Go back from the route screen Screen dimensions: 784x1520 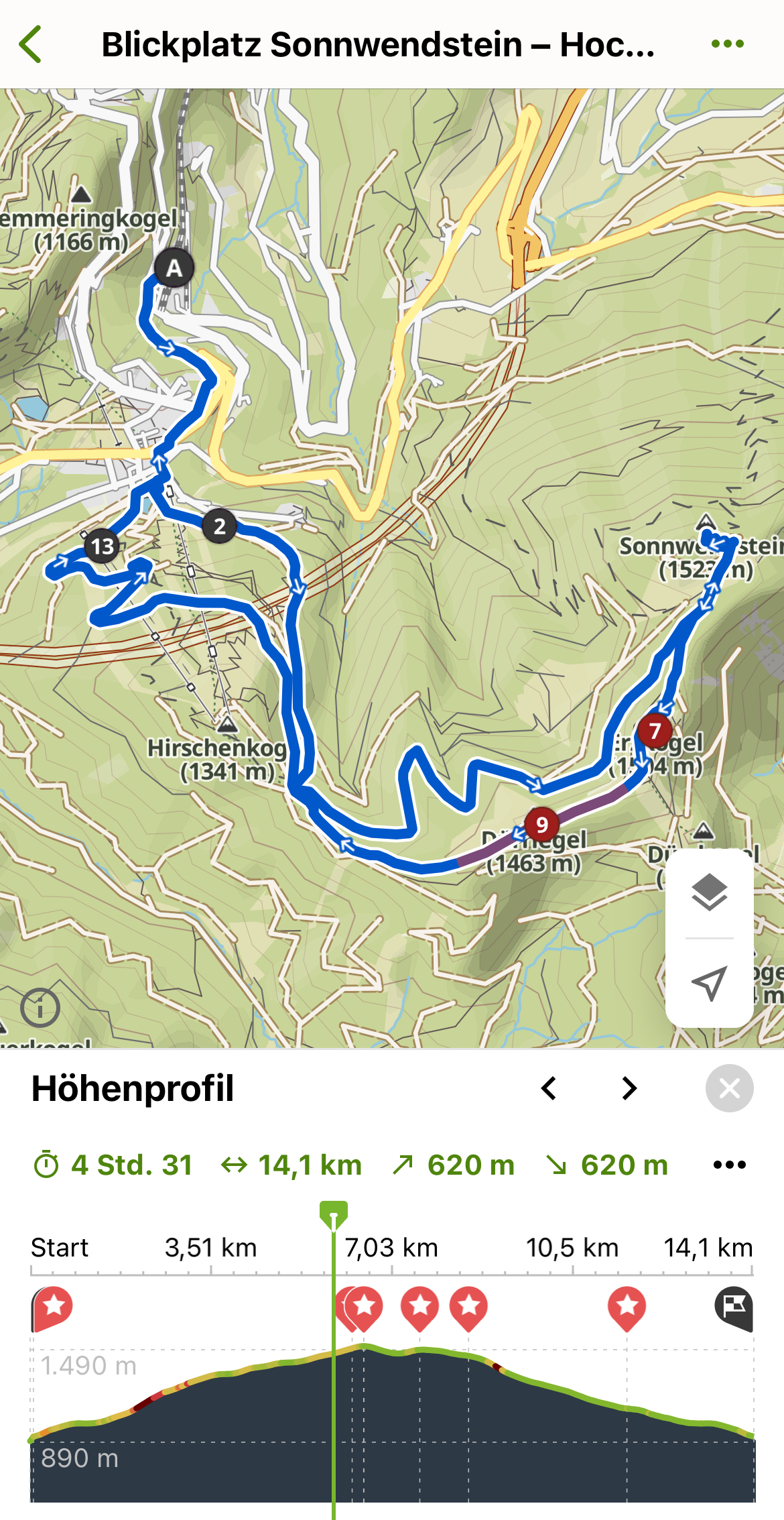click(31, 44)
